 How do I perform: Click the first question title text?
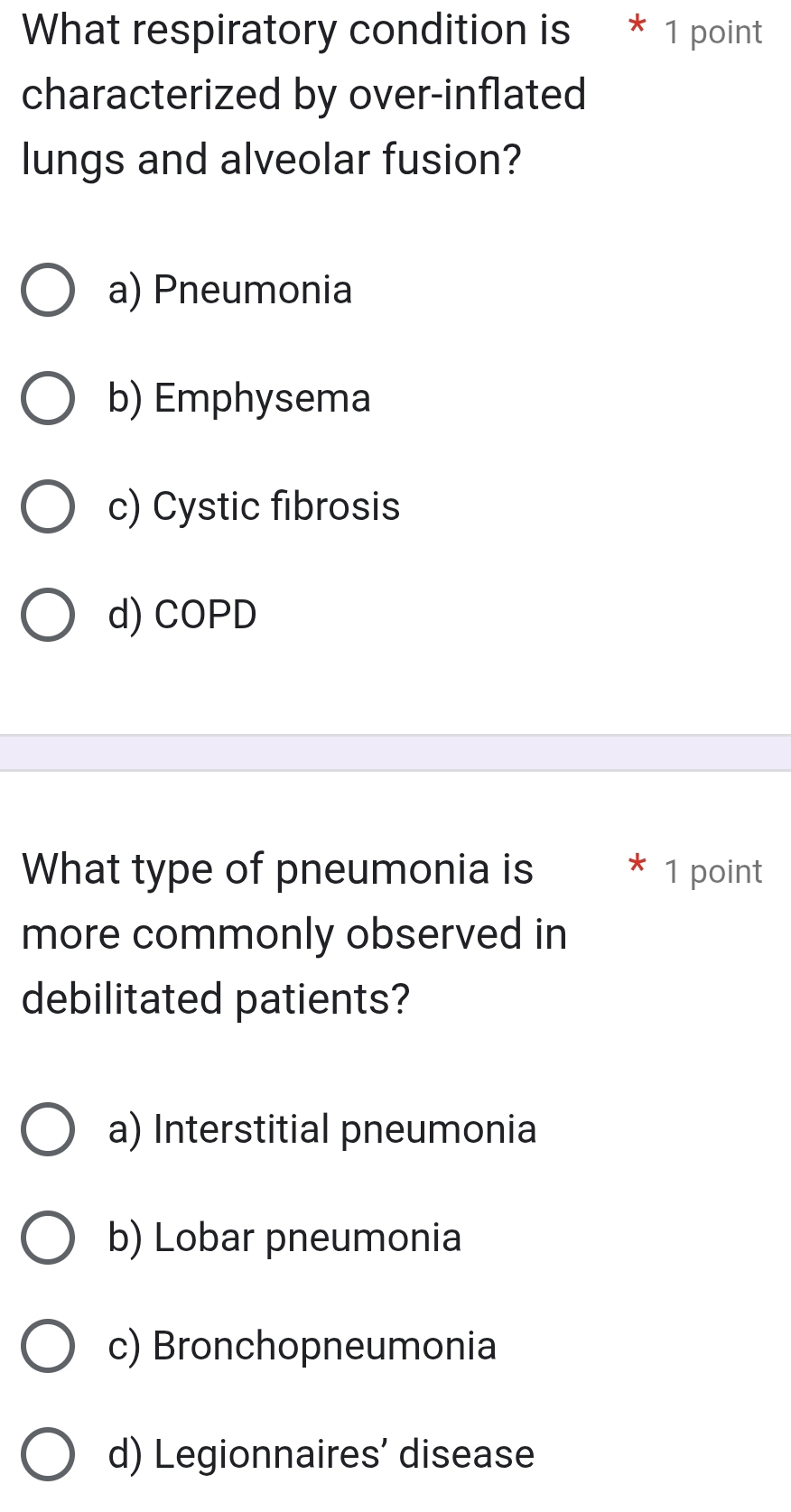[x=302, y=95]
